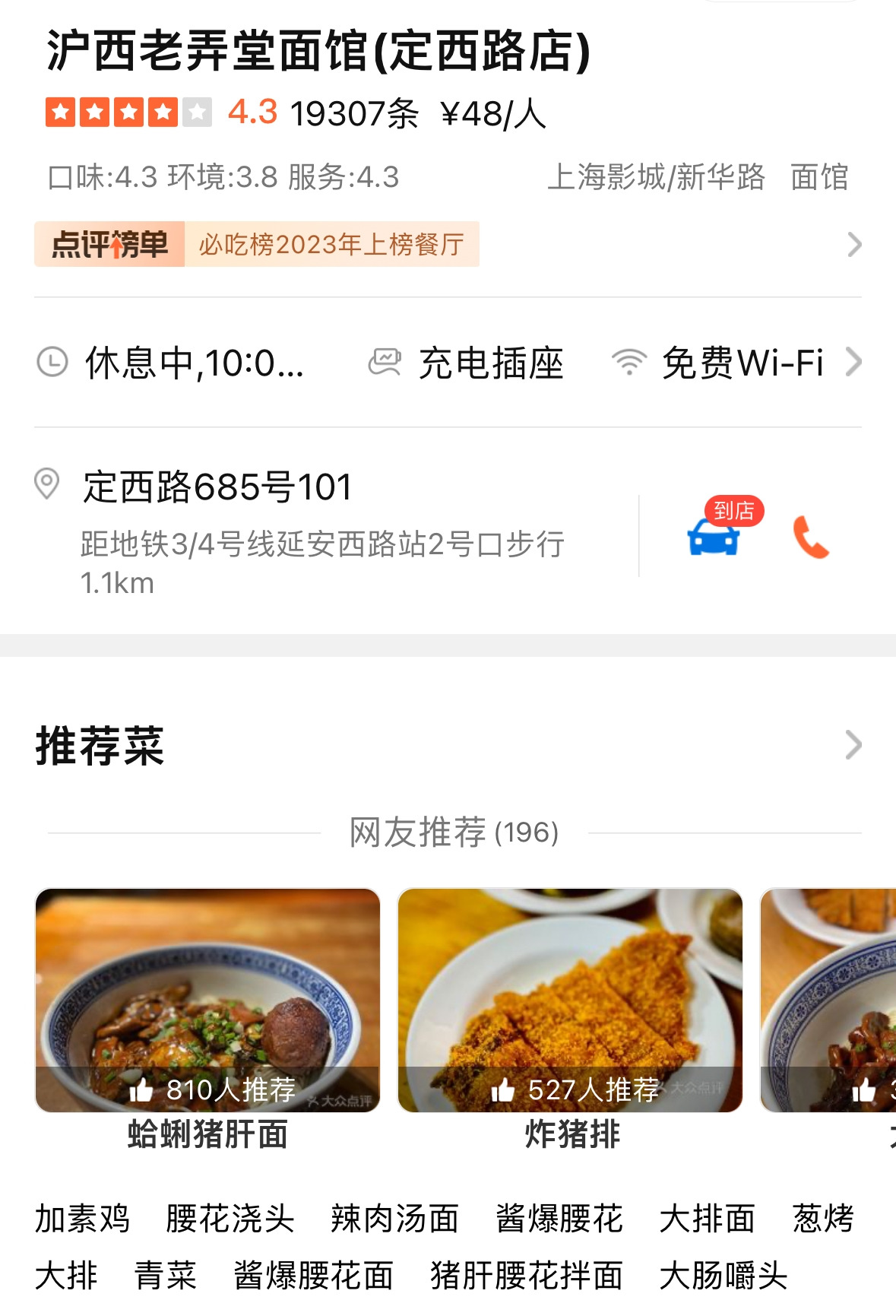Select the 酱爆腰花面 dish tag
896x1316 pixels.
click(x=313, y=1275)
